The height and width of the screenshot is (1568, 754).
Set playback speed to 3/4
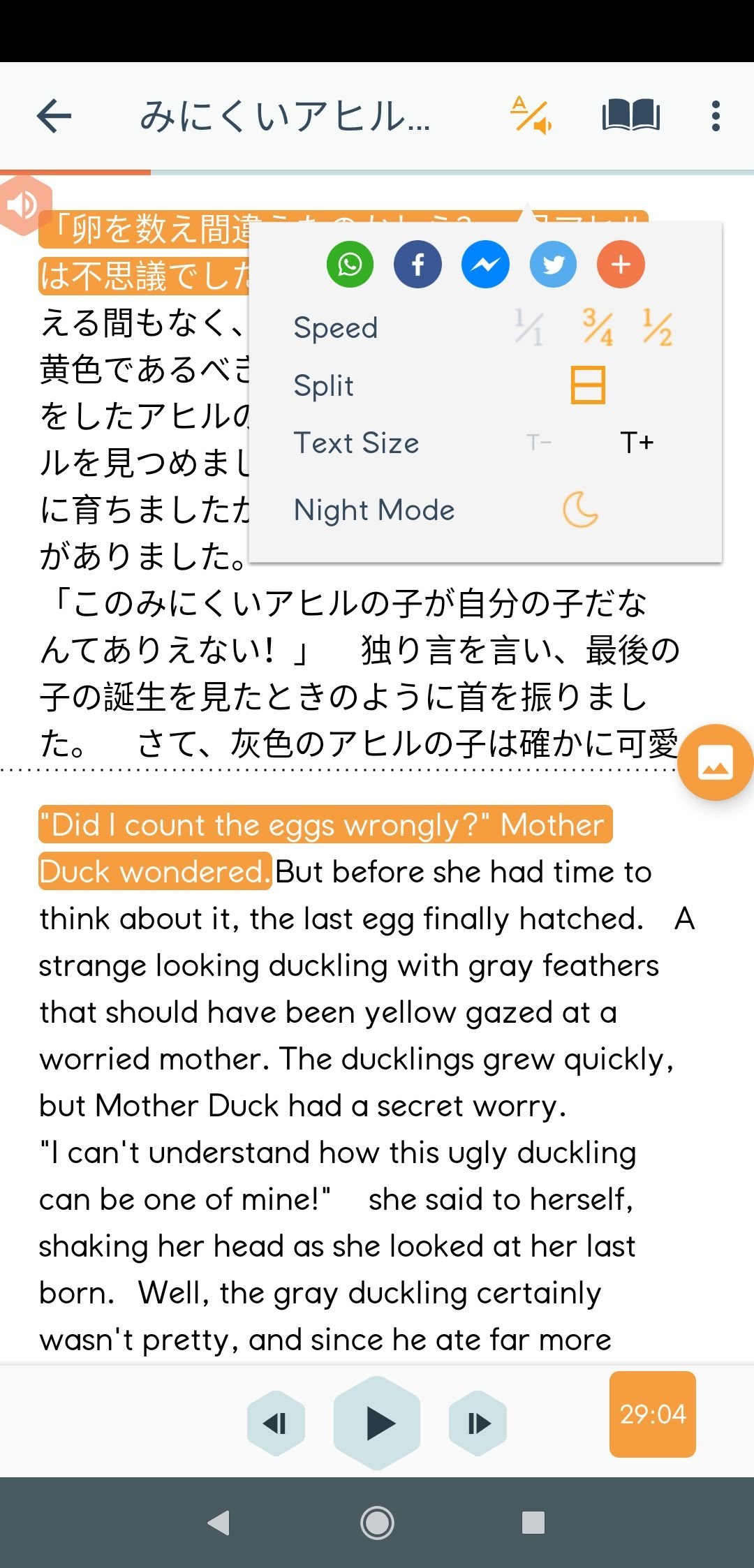click(598, 327)
